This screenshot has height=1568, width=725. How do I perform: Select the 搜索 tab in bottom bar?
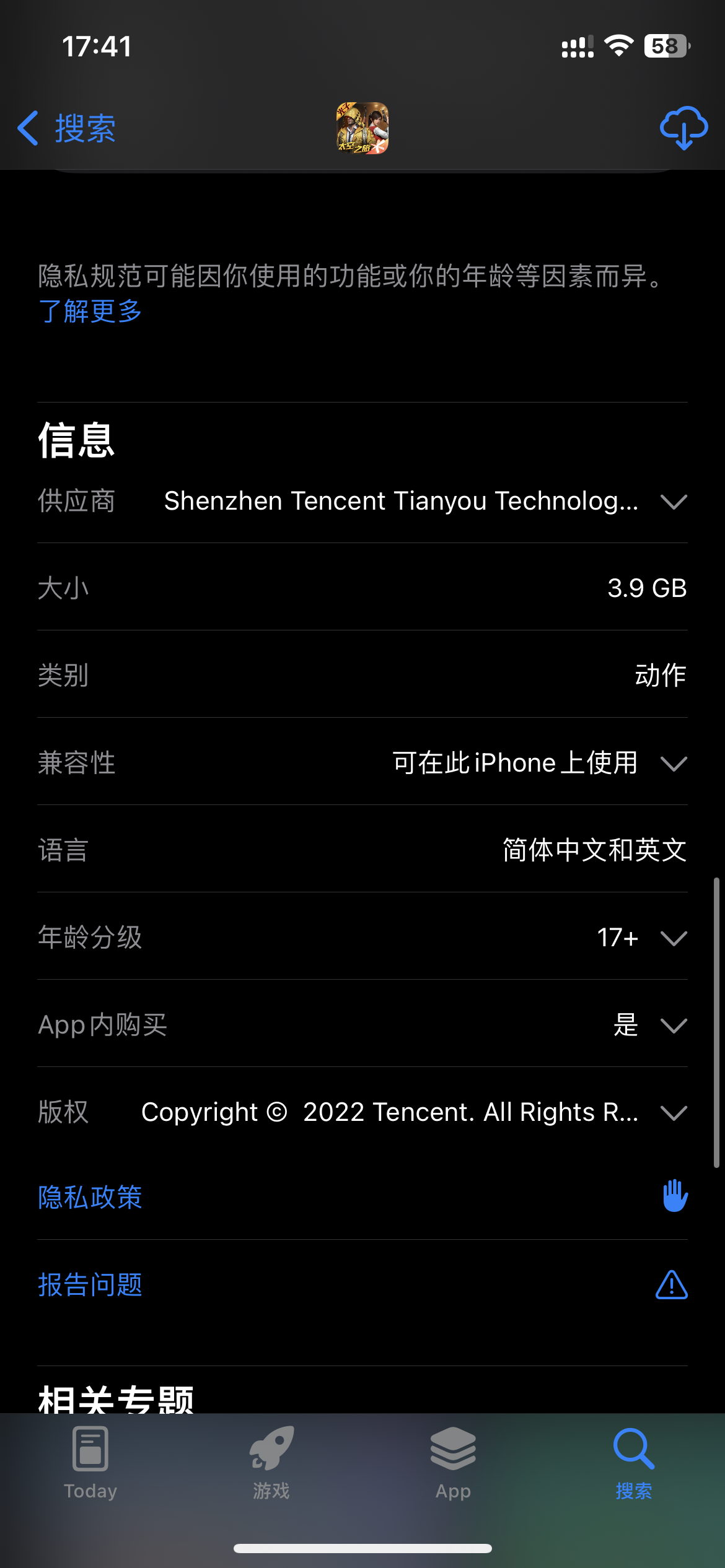click(x=633, y=1463)
